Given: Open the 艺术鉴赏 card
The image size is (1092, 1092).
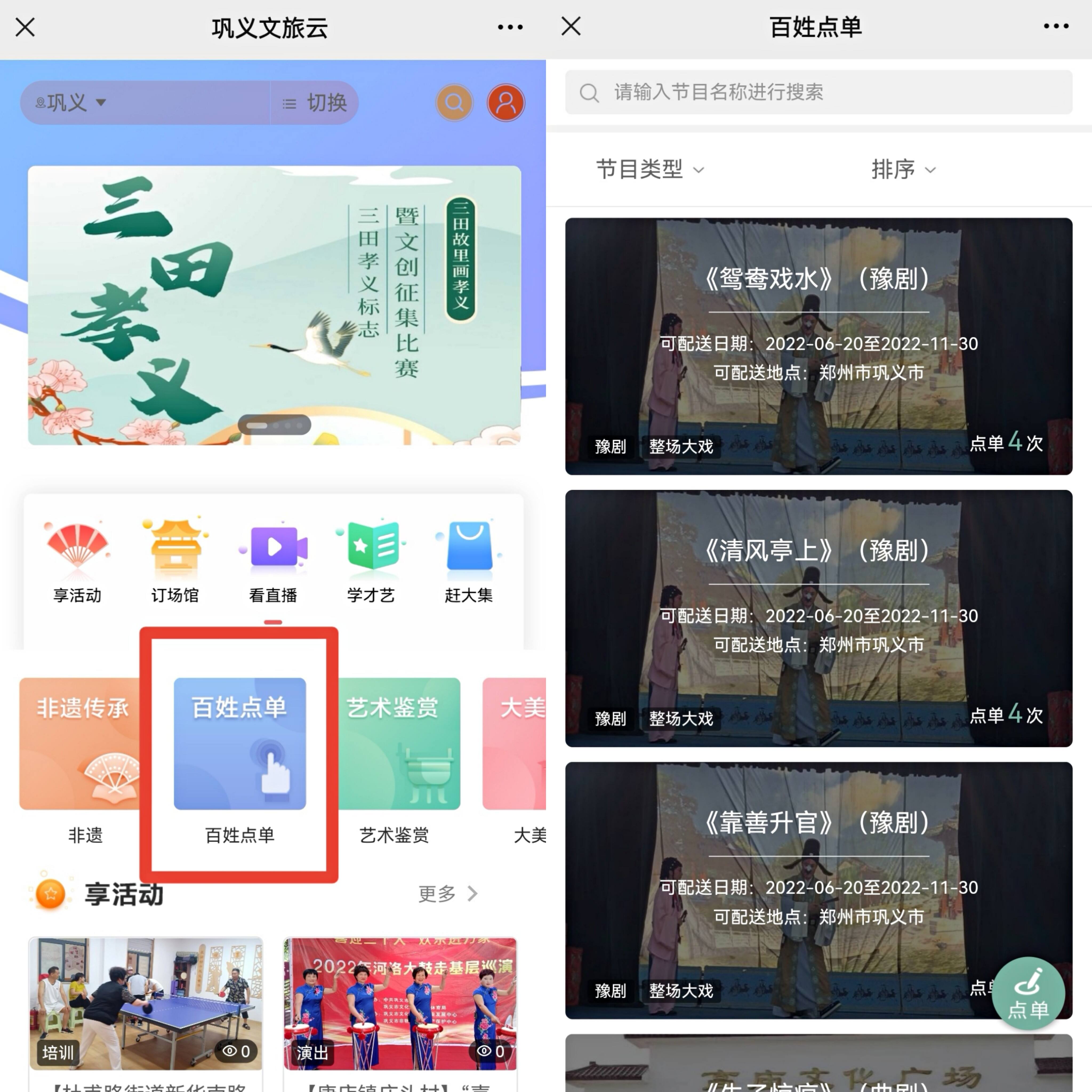Looking at the screenshot, I should (x=394, y=744).
